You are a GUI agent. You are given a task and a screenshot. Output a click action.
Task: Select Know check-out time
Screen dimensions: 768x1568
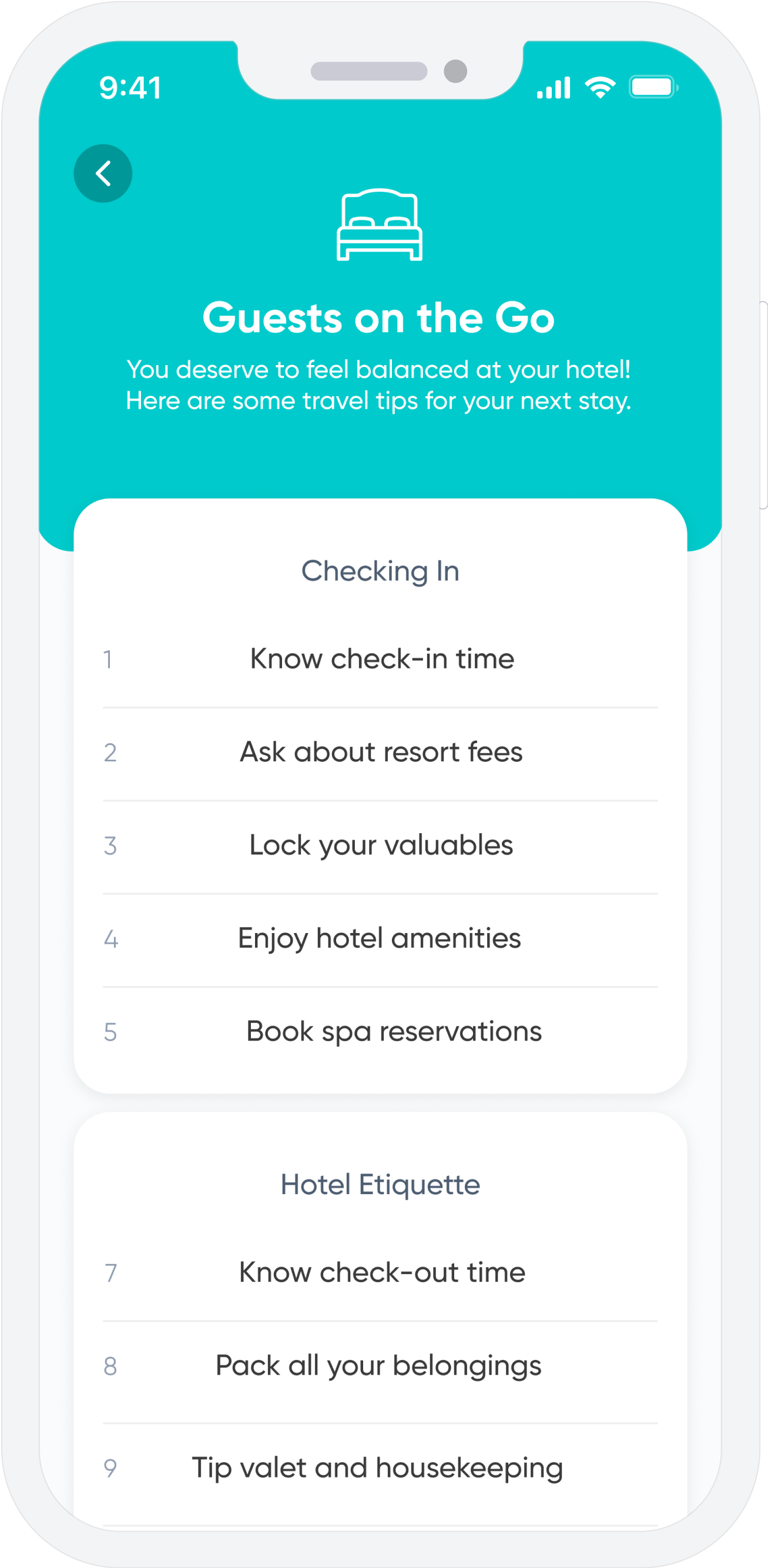(381, 1273)
